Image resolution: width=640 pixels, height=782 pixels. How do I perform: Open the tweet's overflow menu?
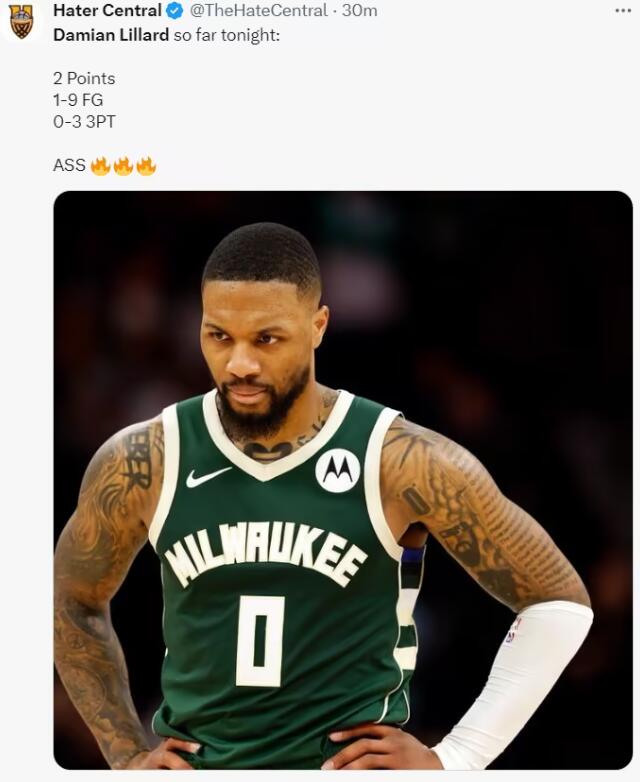(x=622, y=10)
